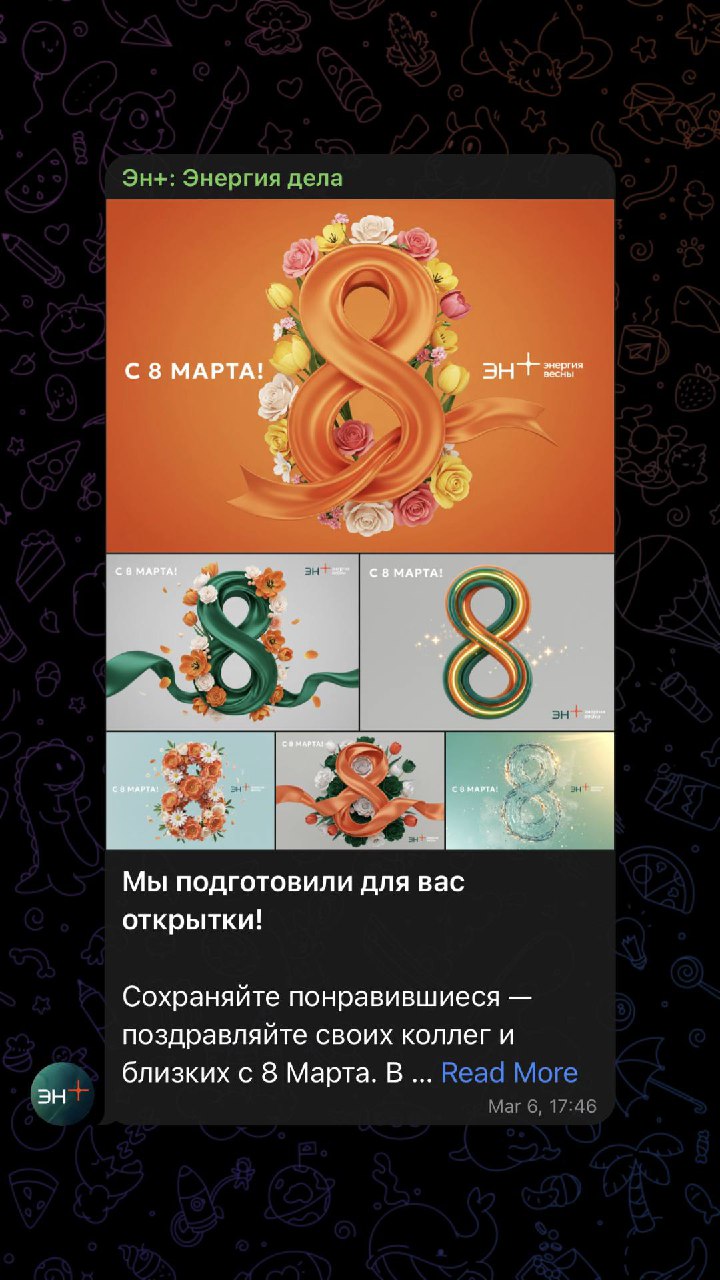Image resolution: width=720 pixels, height=1280 pixels.
Task: Open the striped golden 8 postcard
Action: [487, 642]
